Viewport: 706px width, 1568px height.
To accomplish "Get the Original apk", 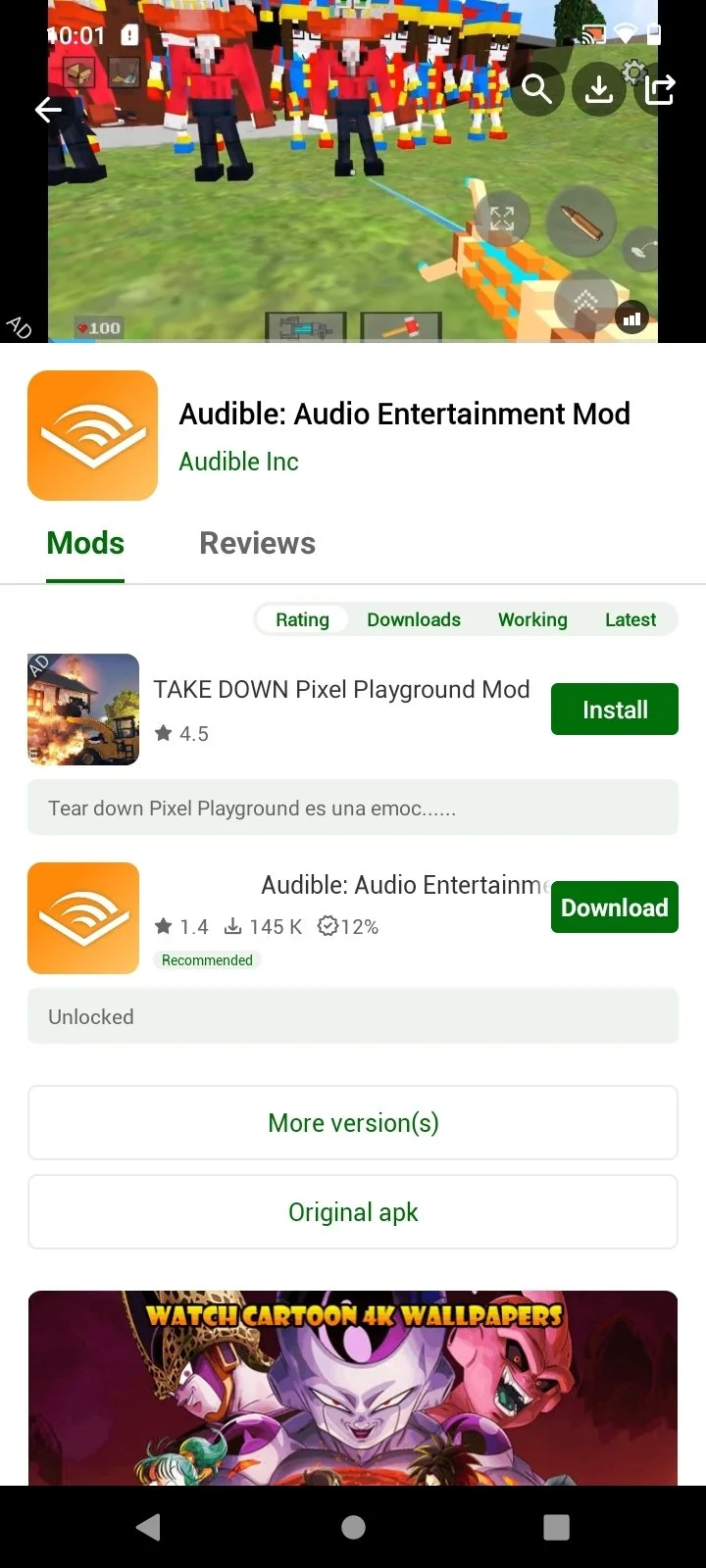I will pos(353,1212).
